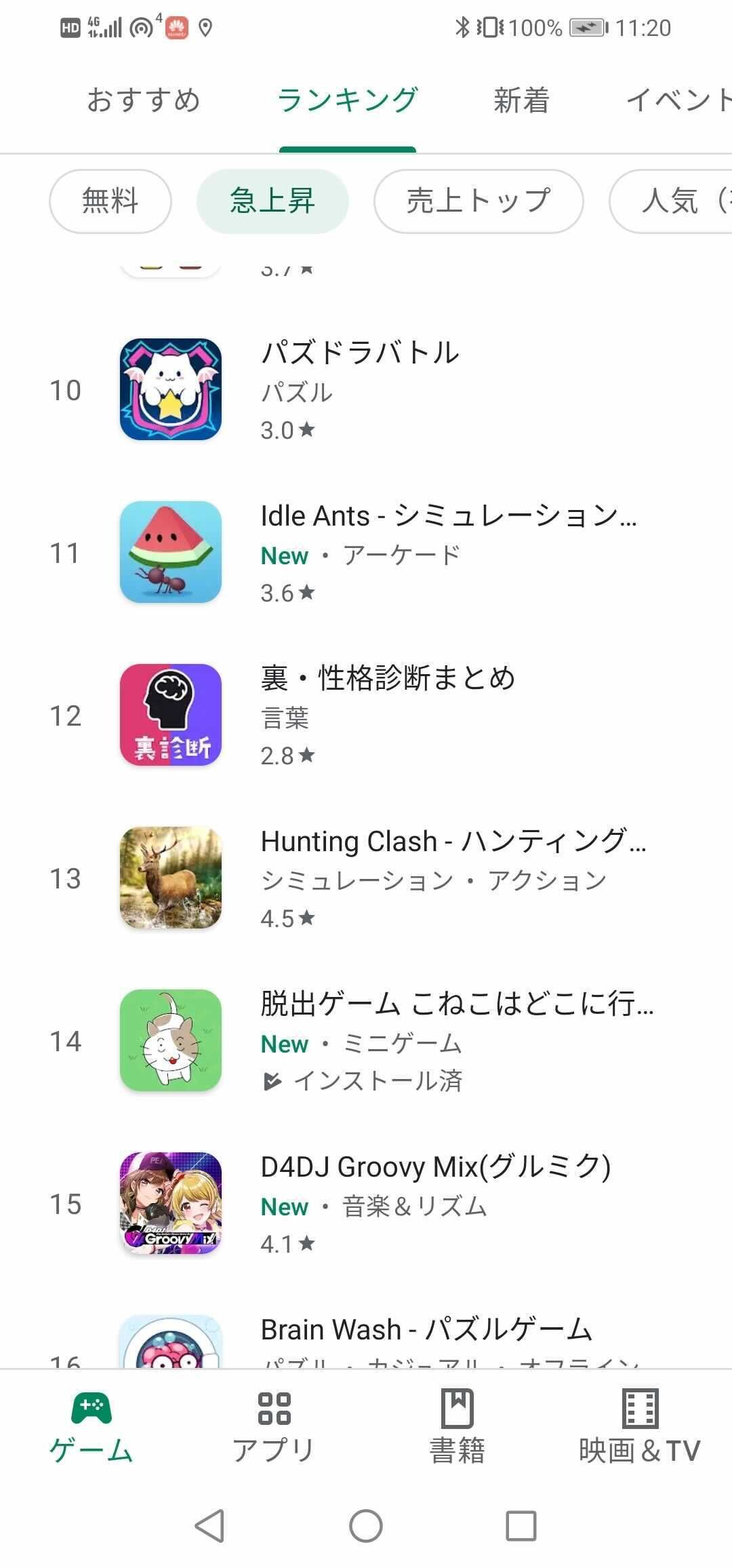This screenshot has height=1568, width=732.
Task: Open the 新着 tab
Action: coord(521,100)
